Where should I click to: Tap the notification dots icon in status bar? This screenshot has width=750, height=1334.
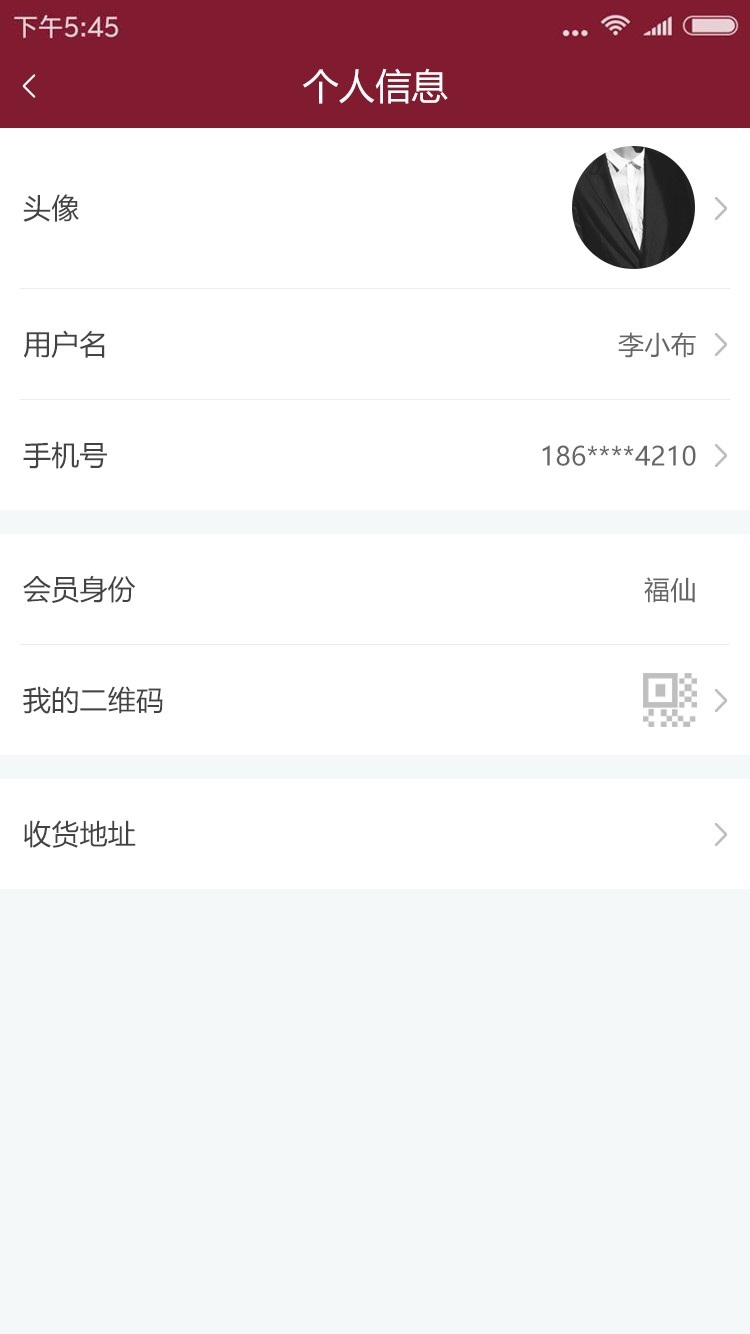coord(575,30)
